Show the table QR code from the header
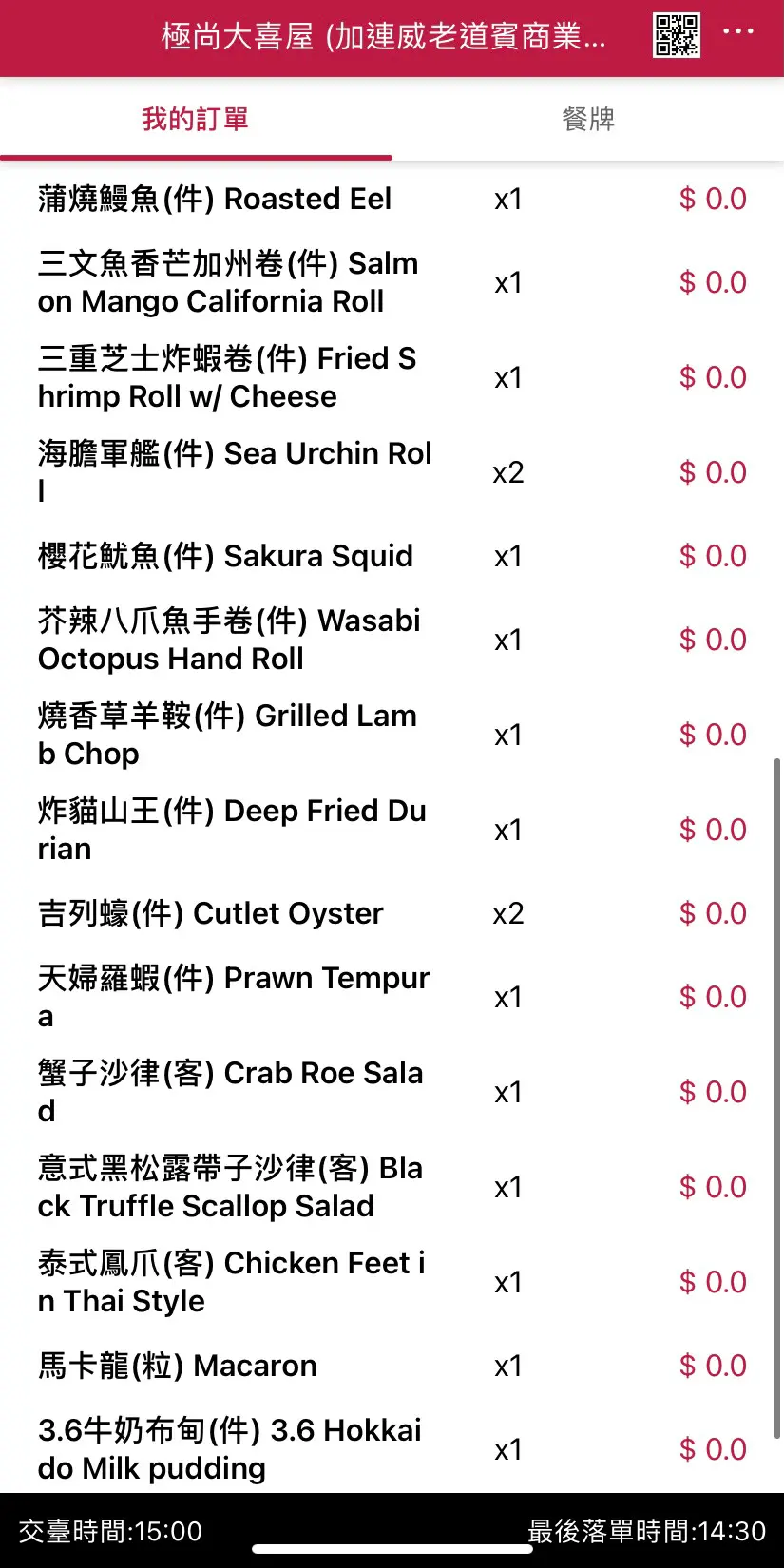This screenshot has height=1568, width=784. pyautogui.click(x=677, y=35)
